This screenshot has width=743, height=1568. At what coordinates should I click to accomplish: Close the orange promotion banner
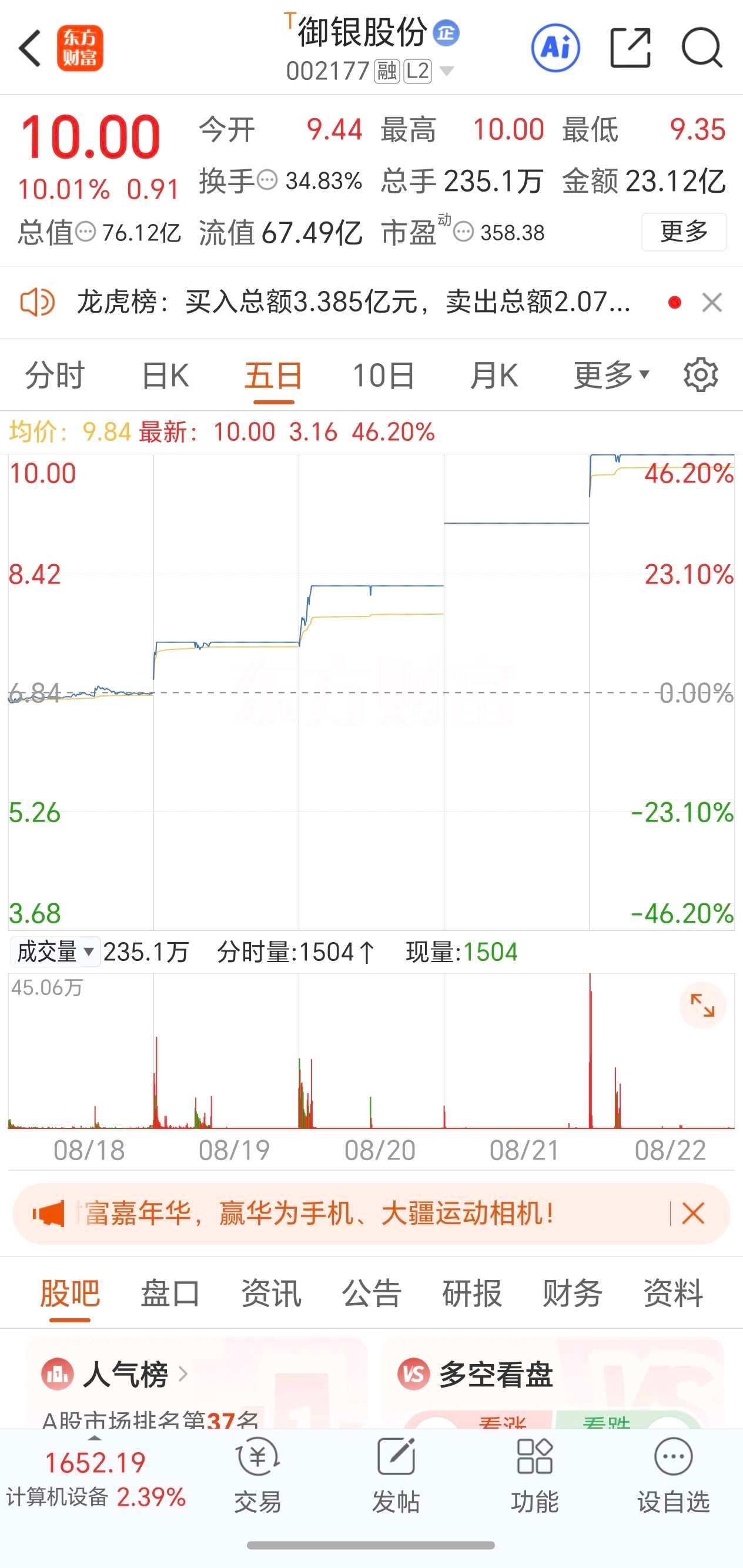coord(693,1213)
